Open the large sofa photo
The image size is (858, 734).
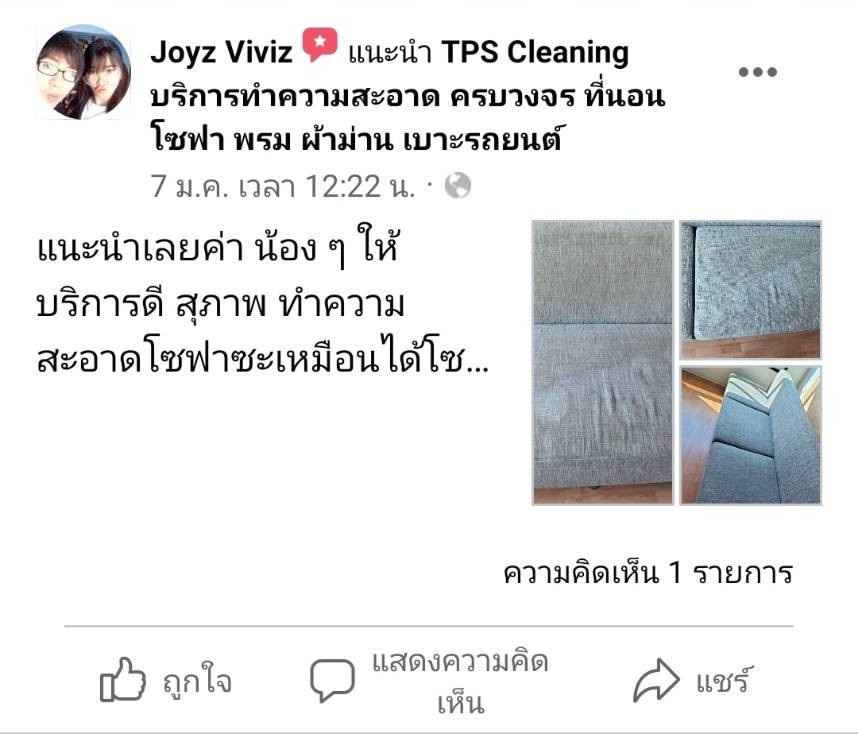[x=602, y=362]
